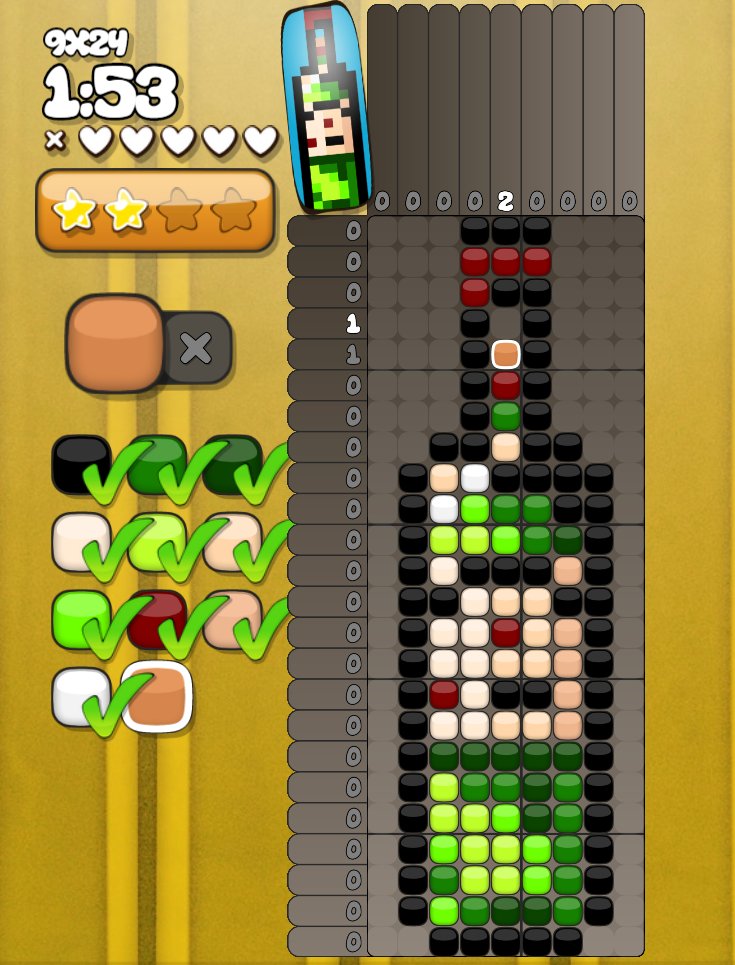
Task: Select the dark red color swatch
Action: [157, 619]
